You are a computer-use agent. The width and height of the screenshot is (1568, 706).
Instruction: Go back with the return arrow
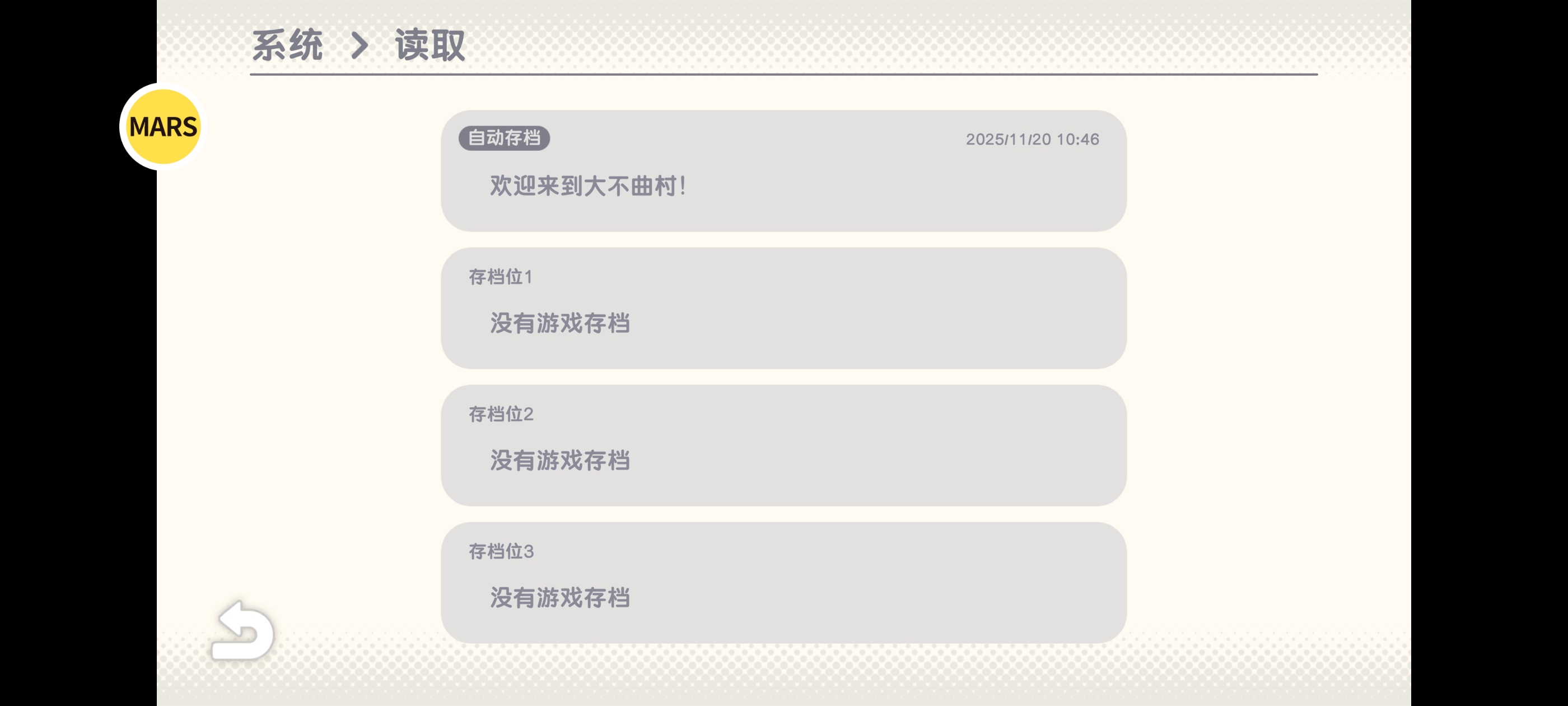coord(242,631)
